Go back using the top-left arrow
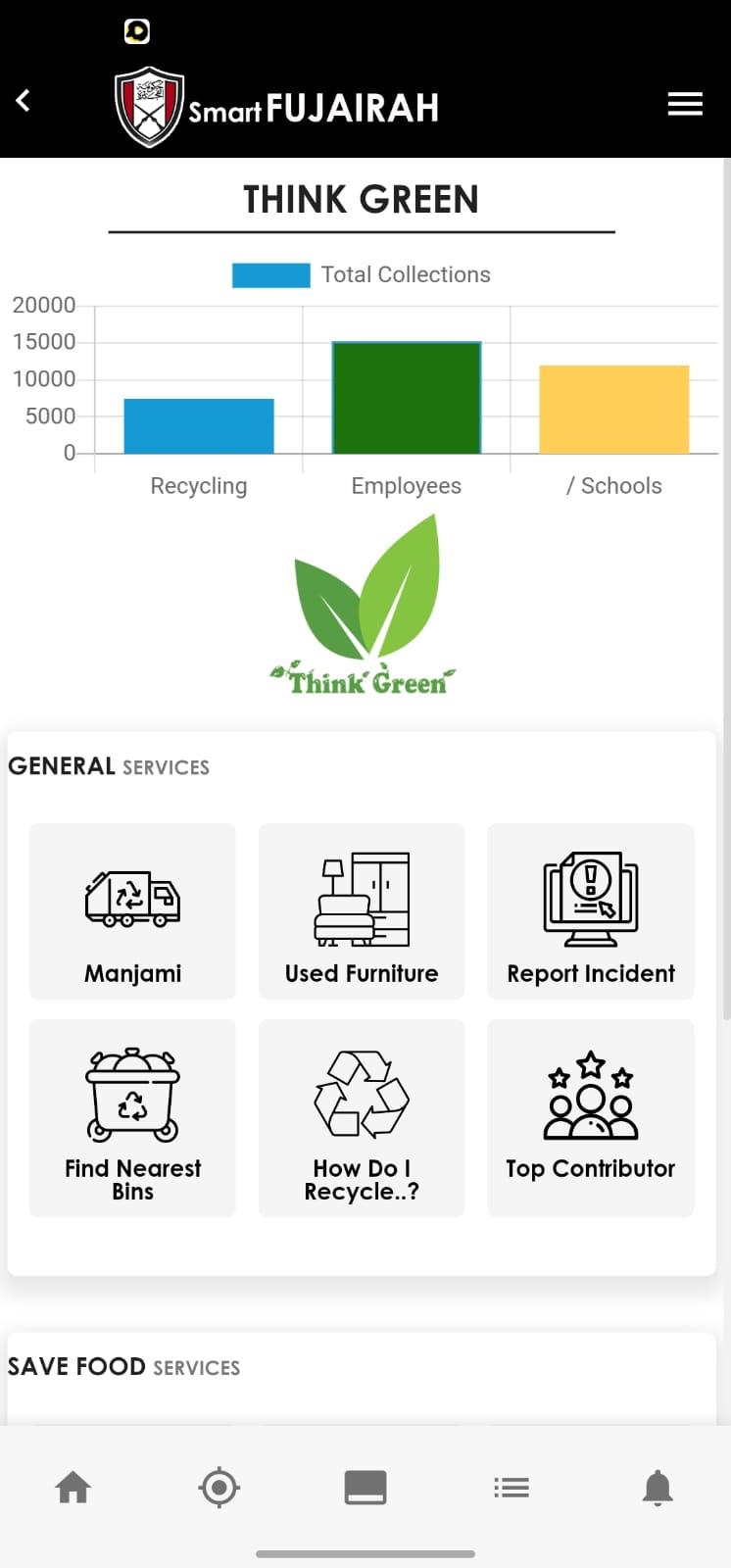The image size is (731, 1568). pyautogui.click(x=24, y=101)
